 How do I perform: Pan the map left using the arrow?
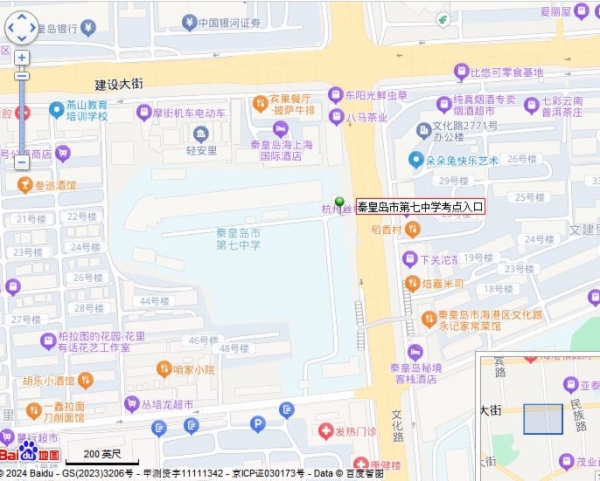coord(10,28)
